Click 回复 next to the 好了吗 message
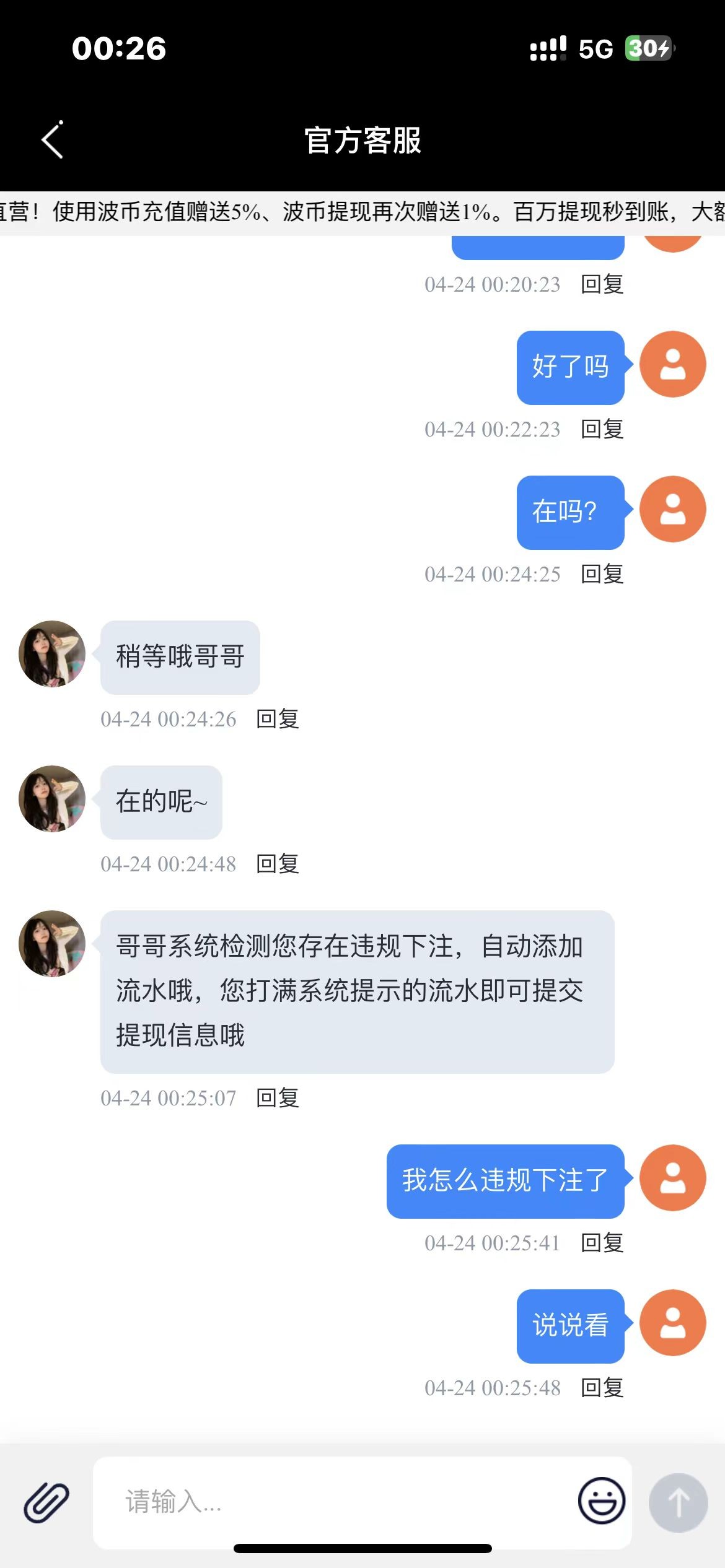 click(x=602, y=429)
